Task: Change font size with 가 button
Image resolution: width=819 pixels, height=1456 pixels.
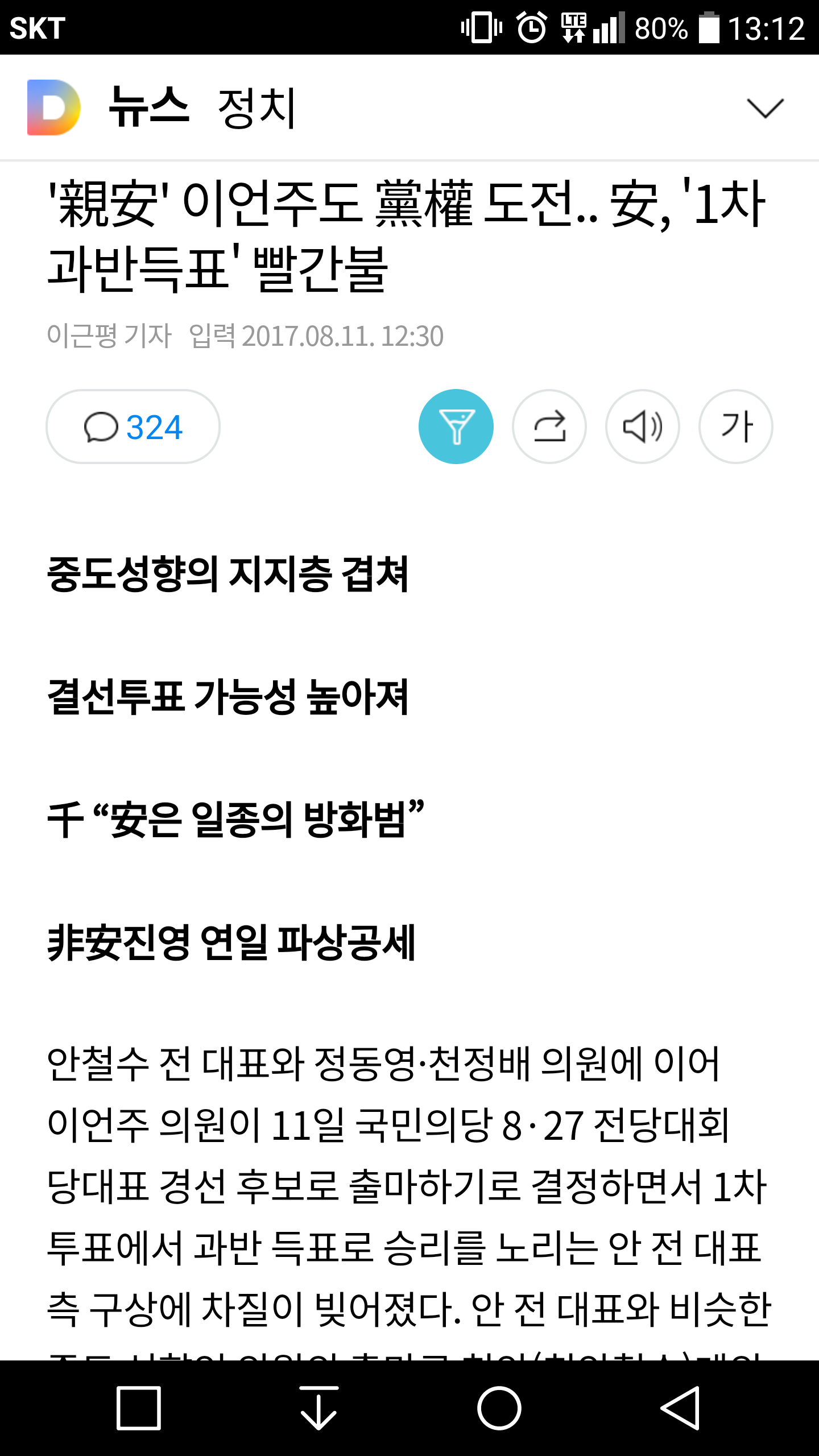Action: pyautogui.click(x=736, y=427)
